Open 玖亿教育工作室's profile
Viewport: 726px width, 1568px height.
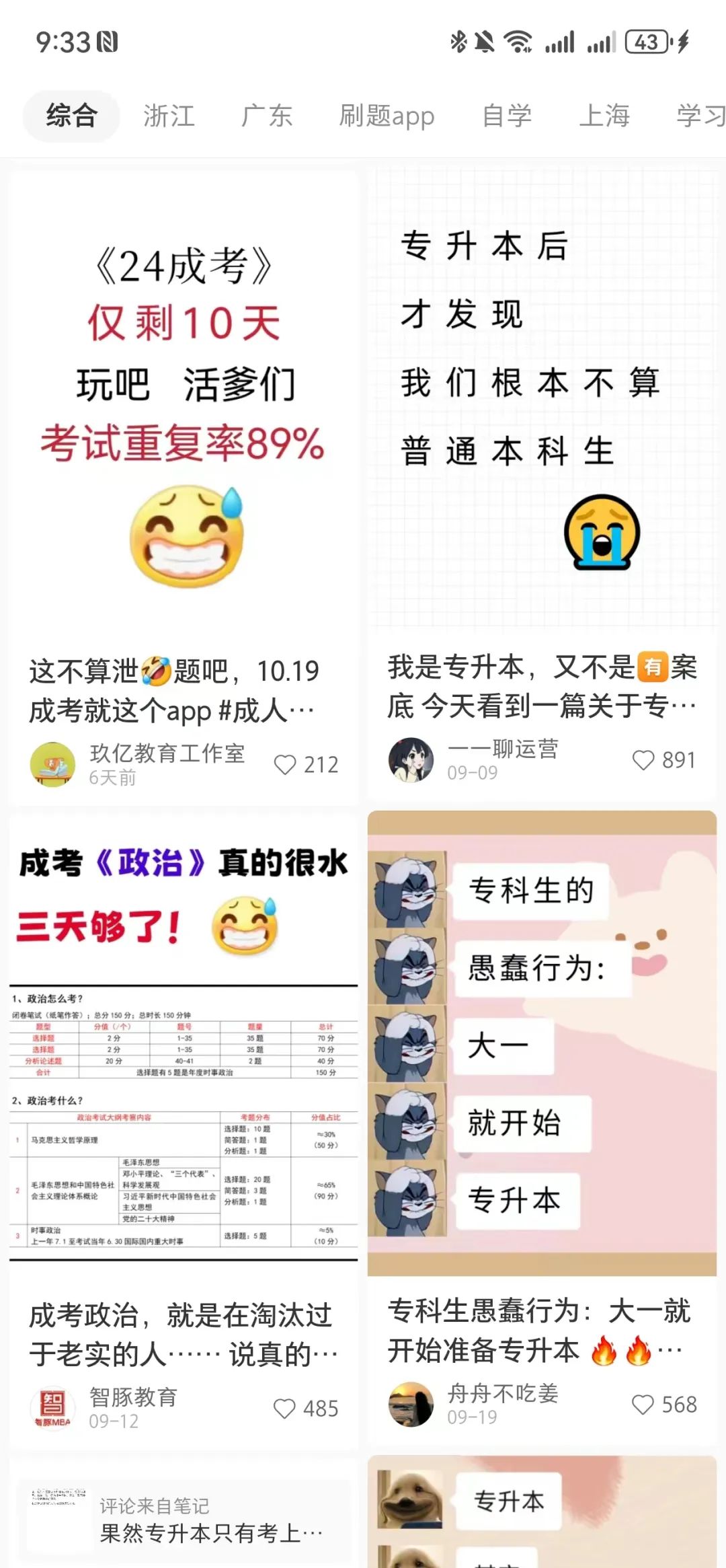[x=52, y=764]
